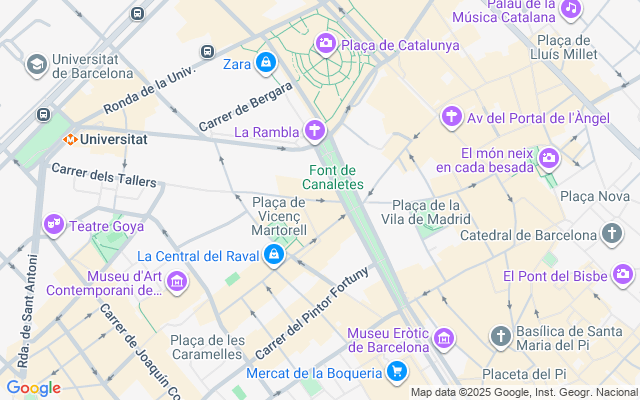
Task: Select the Zara shopping pin
Action: (x=265, y=64)
